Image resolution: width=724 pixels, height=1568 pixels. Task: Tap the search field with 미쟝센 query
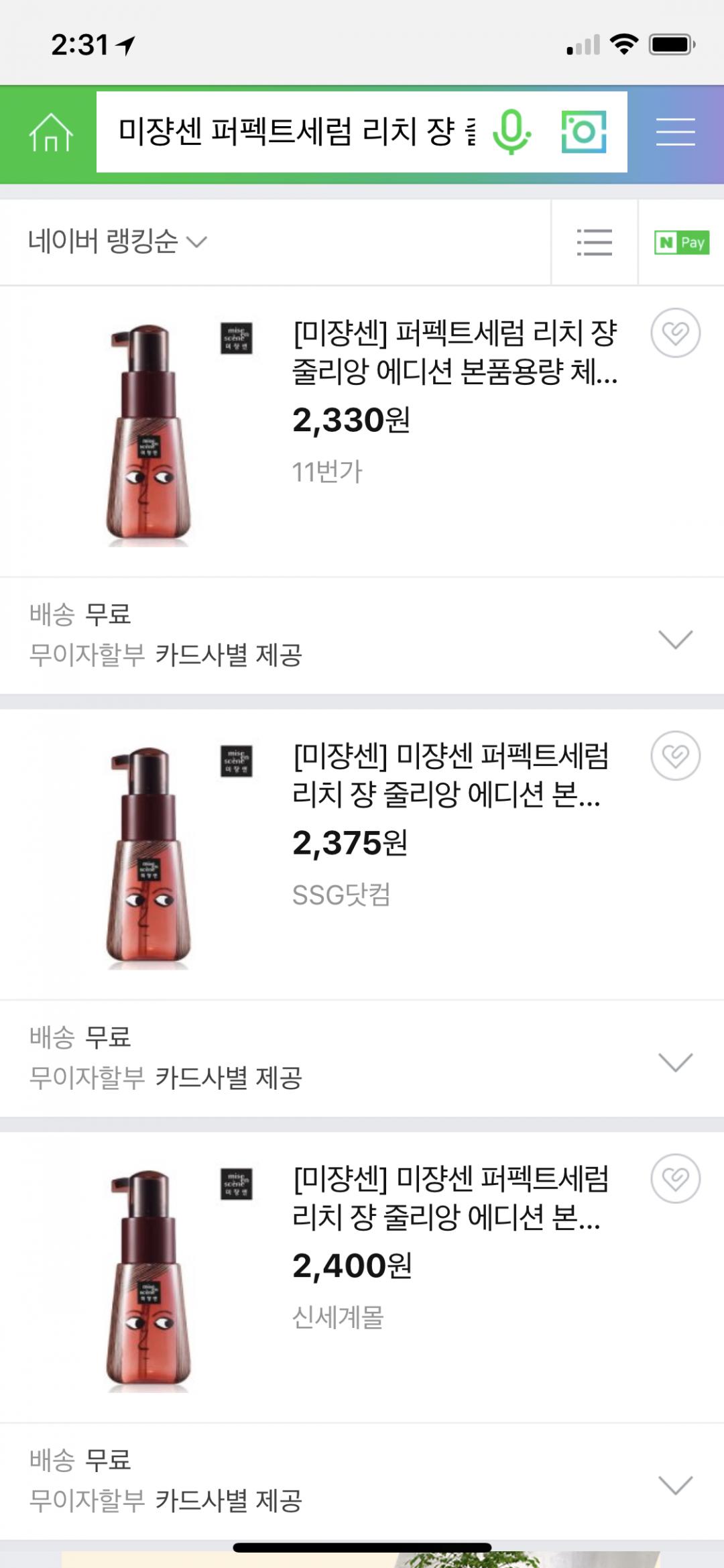[288, 131]
